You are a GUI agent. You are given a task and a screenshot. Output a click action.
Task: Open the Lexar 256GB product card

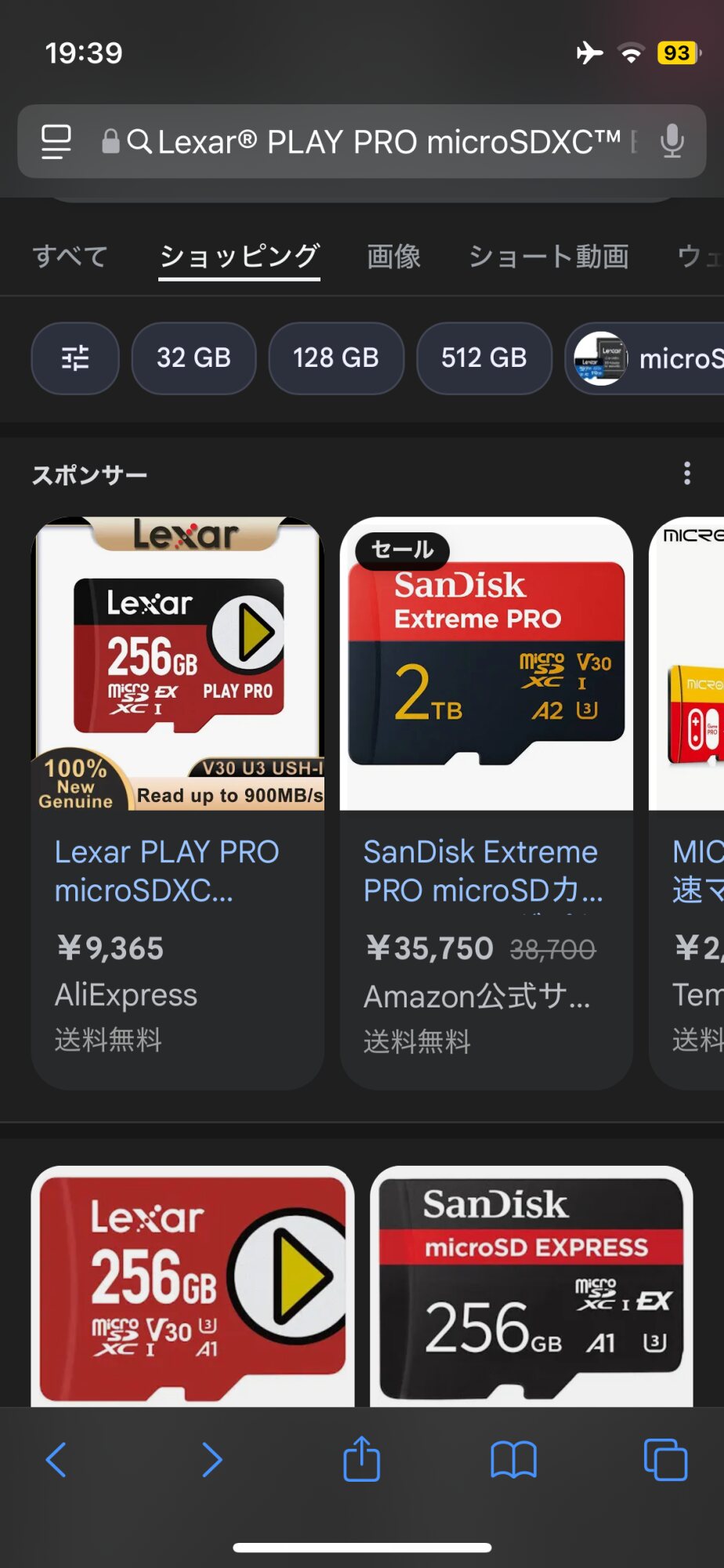tap(193, 1286)
